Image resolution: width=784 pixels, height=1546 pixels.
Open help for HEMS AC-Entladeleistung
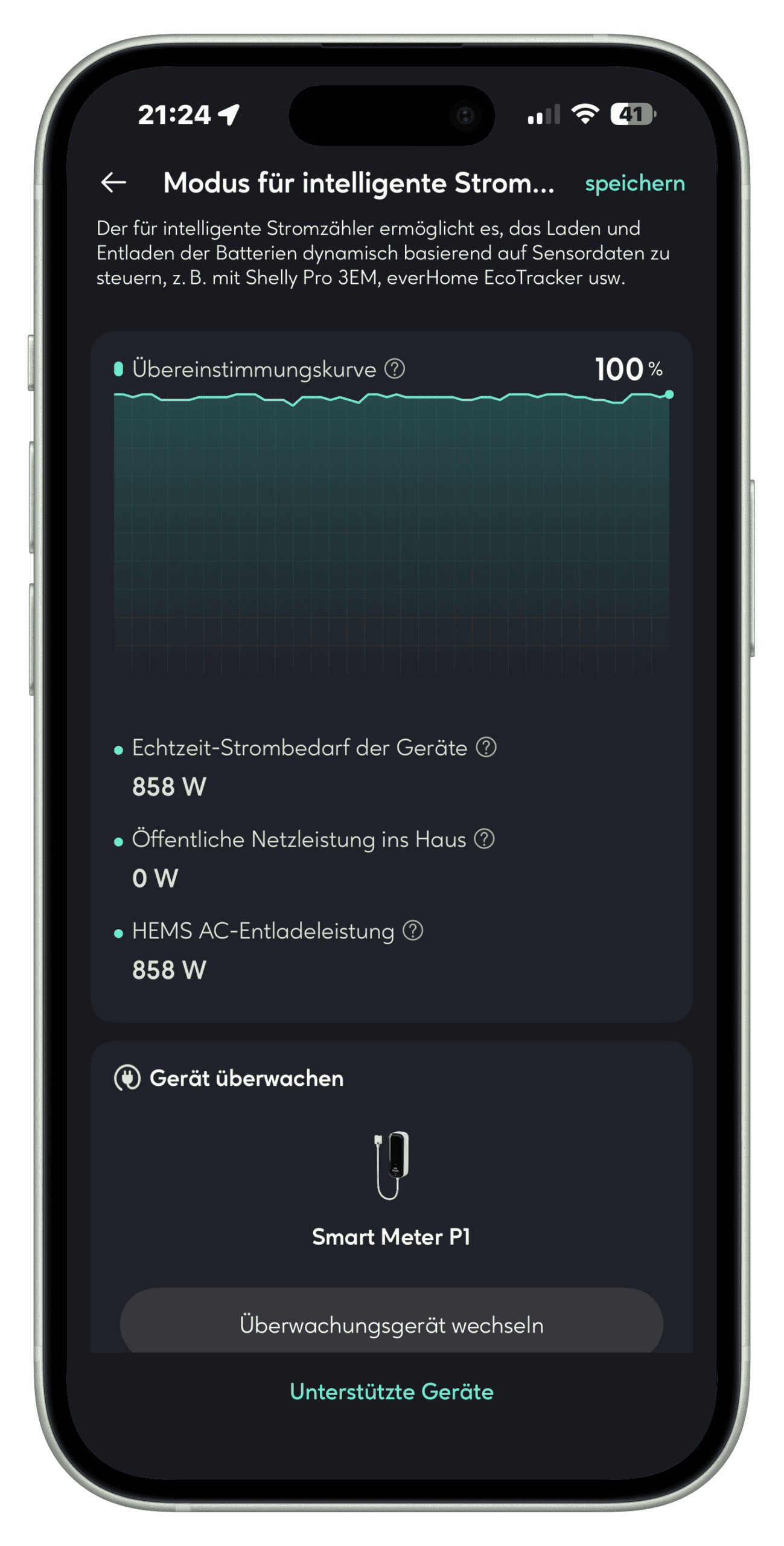pyautogui.click(x=413, y=931)
